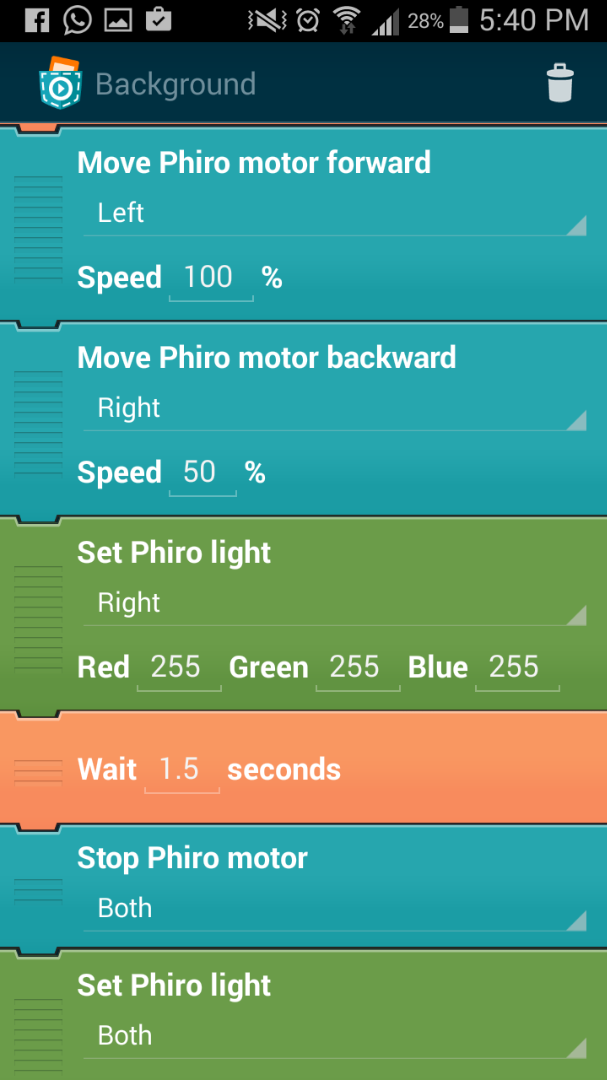The width and height of the screenshot is (607, 1080).
Task: Edit the 50 percent speed field
Action: (201, 473)
